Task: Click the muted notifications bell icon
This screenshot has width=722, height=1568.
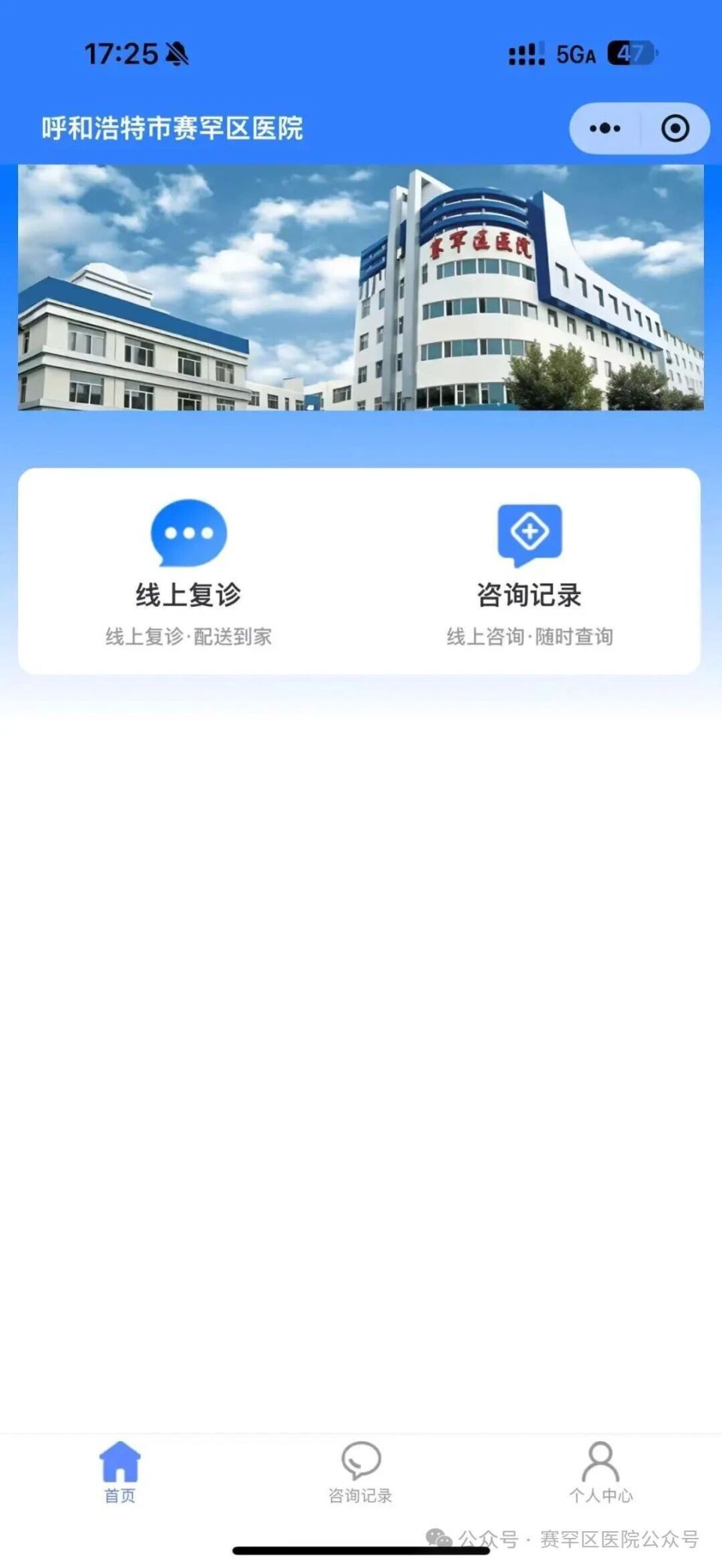Action: [177, 53]
